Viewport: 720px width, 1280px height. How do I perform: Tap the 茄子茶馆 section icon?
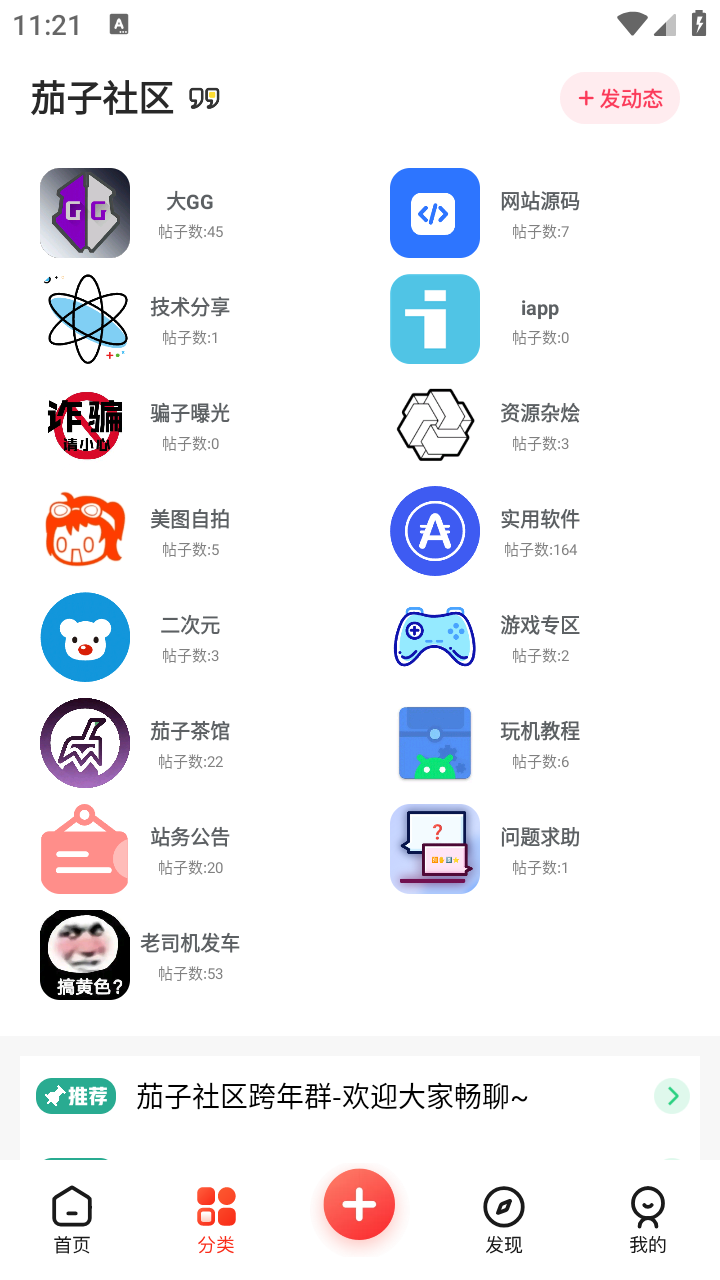tap(84, 743)
